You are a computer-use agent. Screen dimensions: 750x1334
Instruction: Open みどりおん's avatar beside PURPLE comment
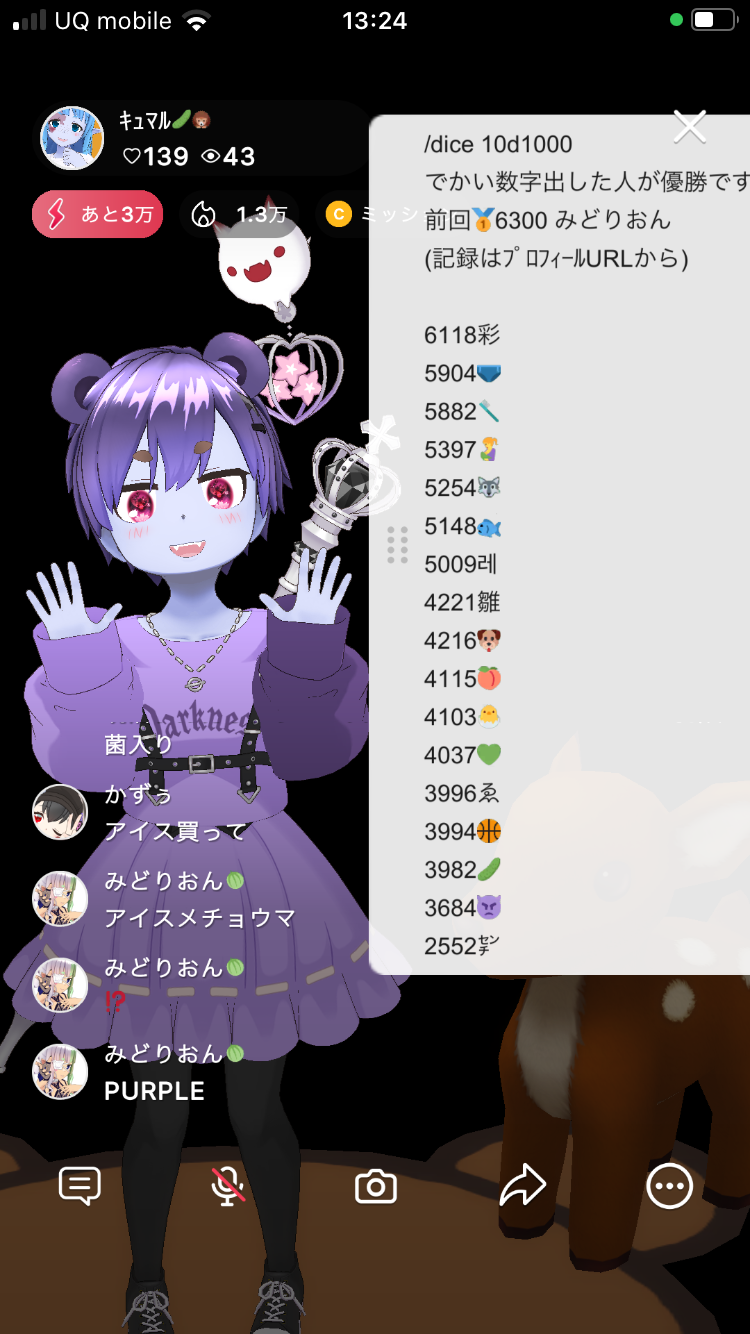(x=60, y=1072)
